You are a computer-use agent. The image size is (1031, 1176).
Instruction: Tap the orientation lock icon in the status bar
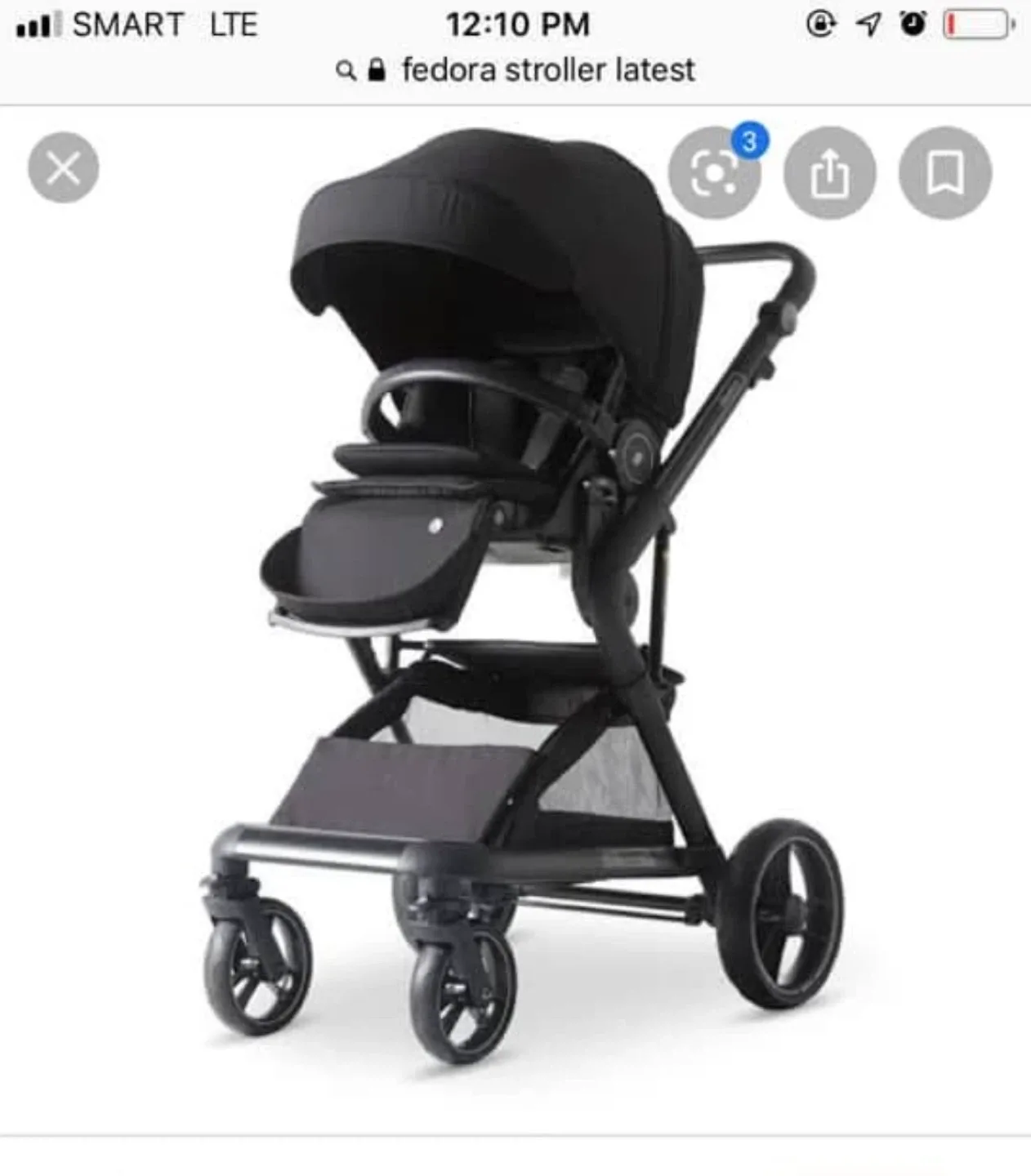pos(821,24)
